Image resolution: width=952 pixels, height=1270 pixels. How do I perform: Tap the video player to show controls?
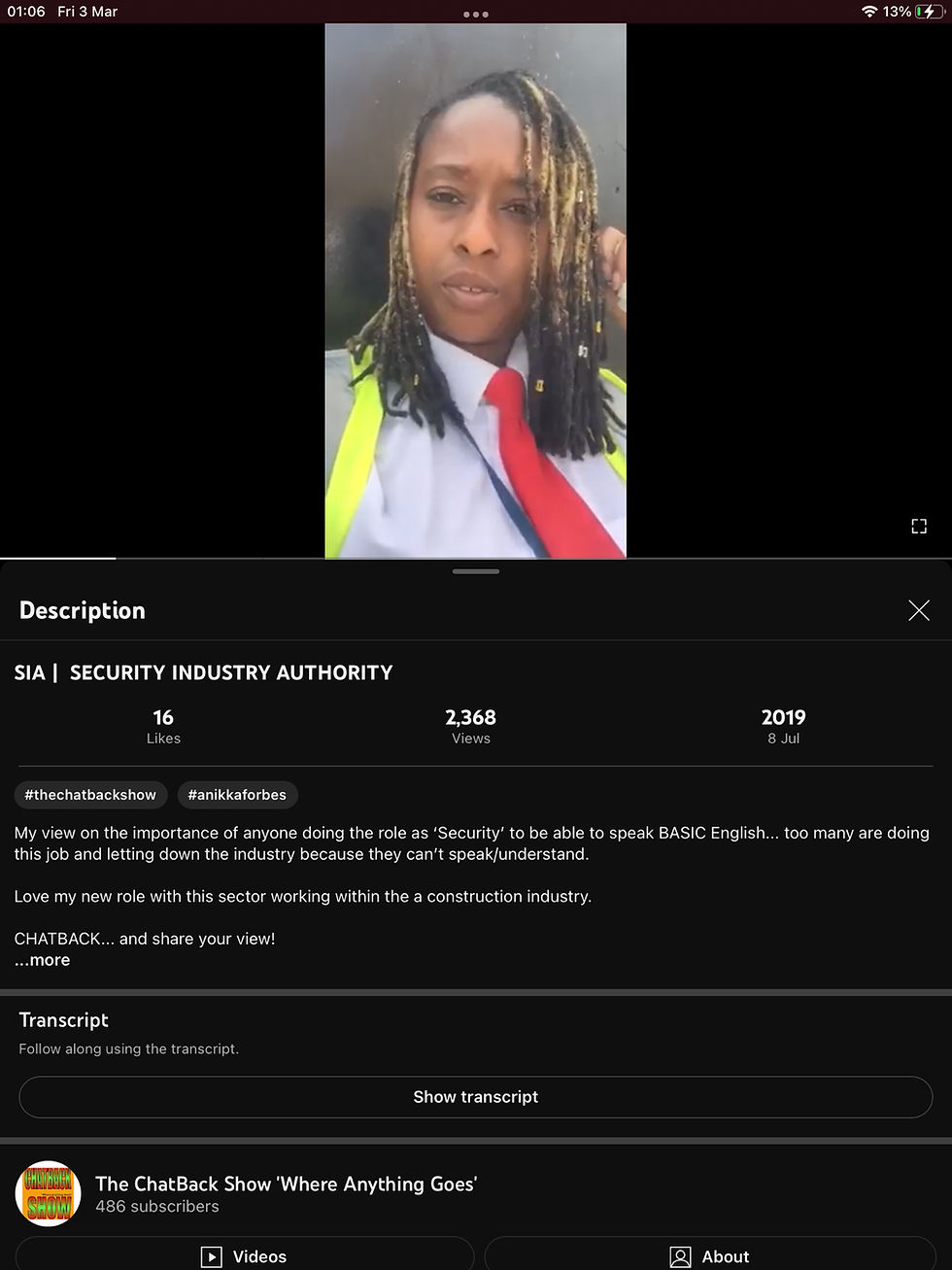click(x=475, y=292)
